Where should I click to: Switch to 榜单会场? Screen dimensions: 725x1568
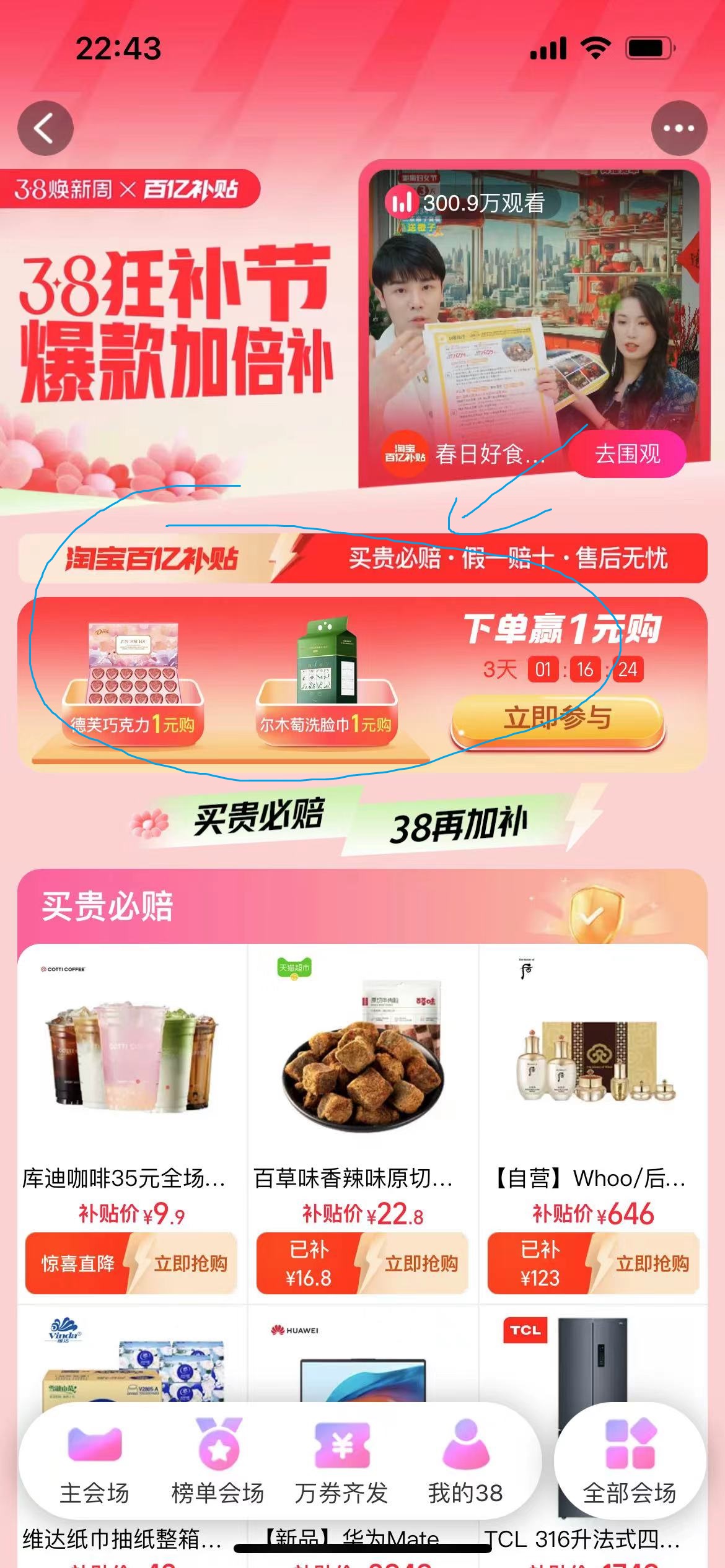(218, 1463)
